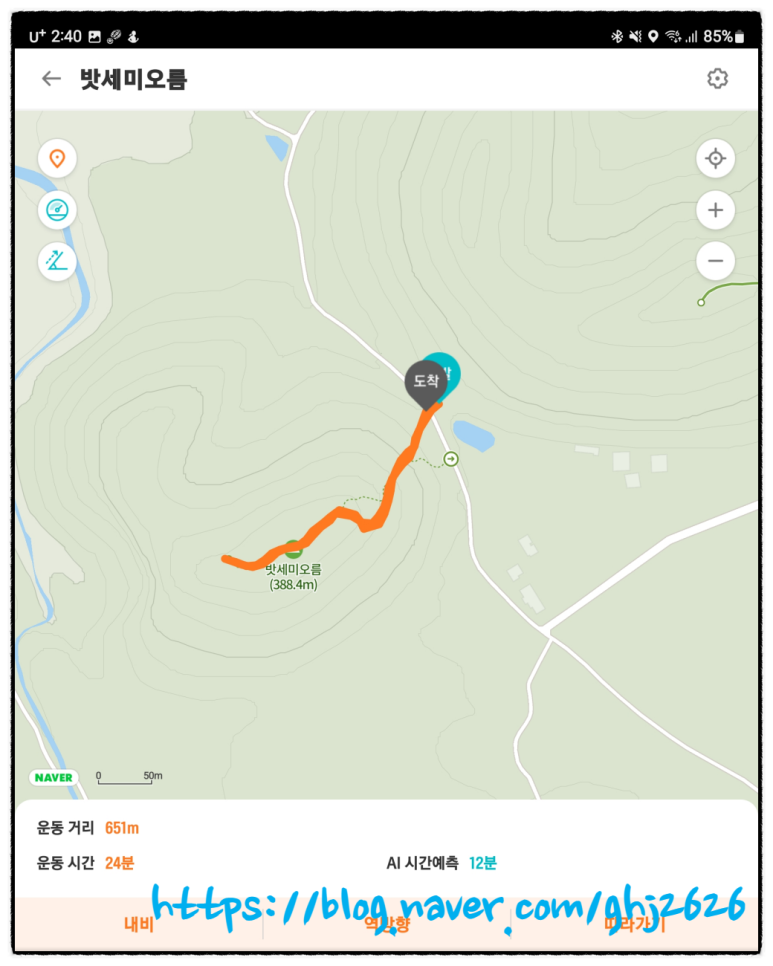This screenshot has height=966, width=773.
Task: Open the speed gauge button
Action: click(57, 210)
